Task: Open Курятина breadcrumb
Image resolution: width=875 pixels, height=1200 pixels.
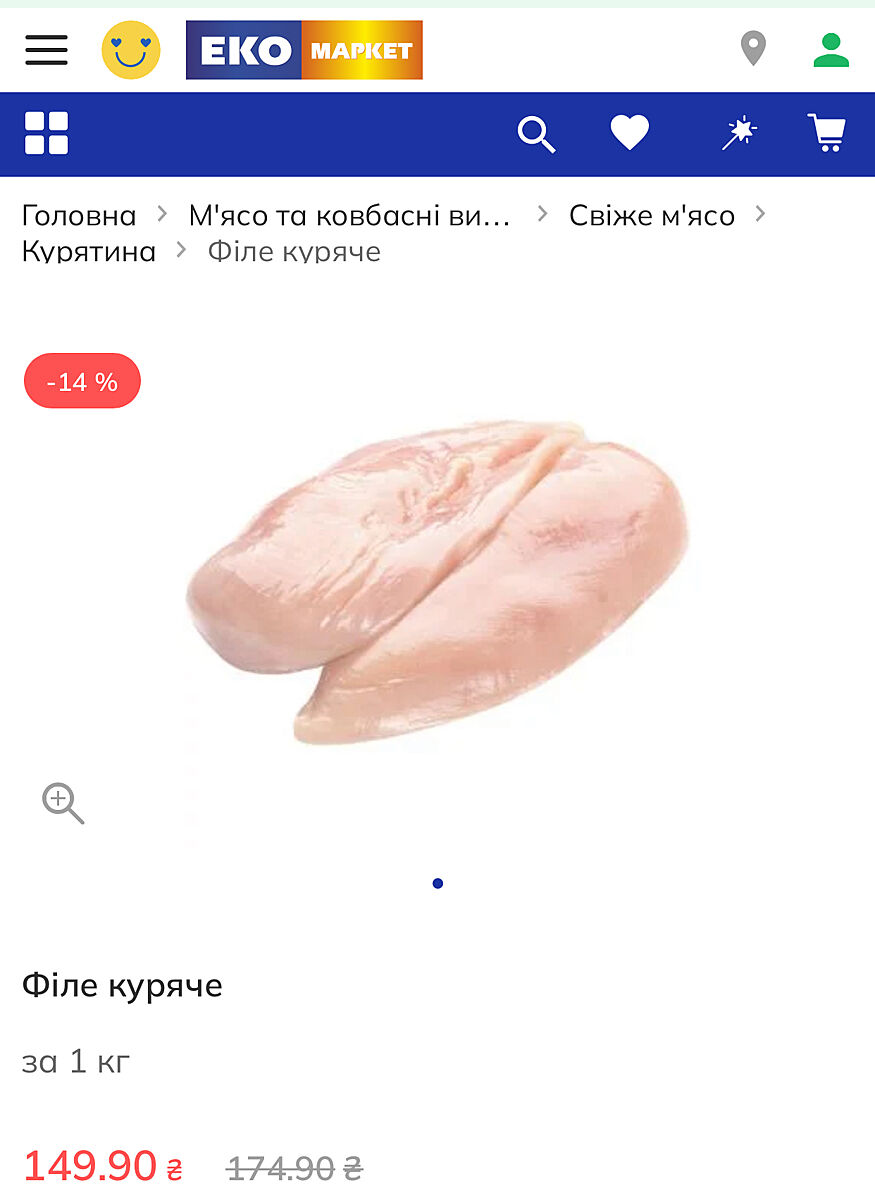Action: (x=89, y=250)
